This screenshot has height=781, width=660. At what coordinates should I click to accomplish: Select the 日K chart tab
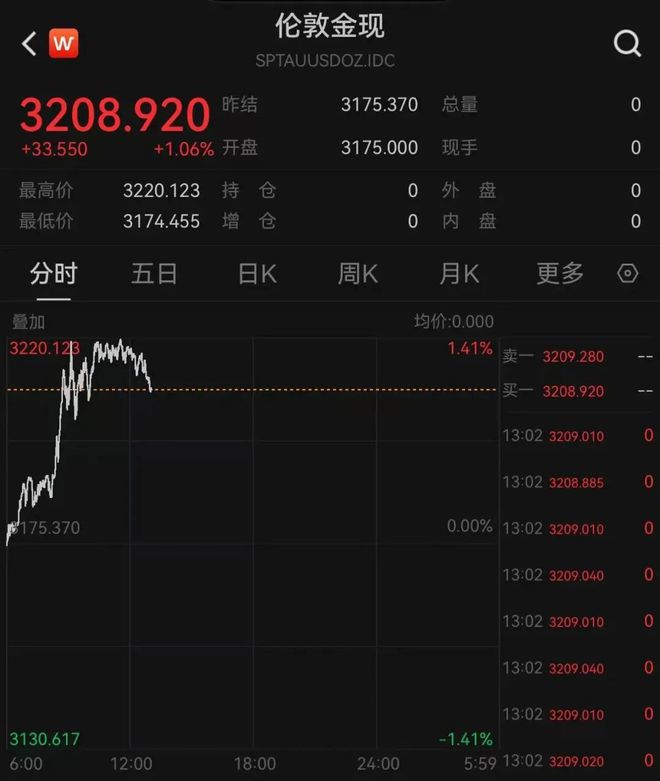[x=257, y=273]
